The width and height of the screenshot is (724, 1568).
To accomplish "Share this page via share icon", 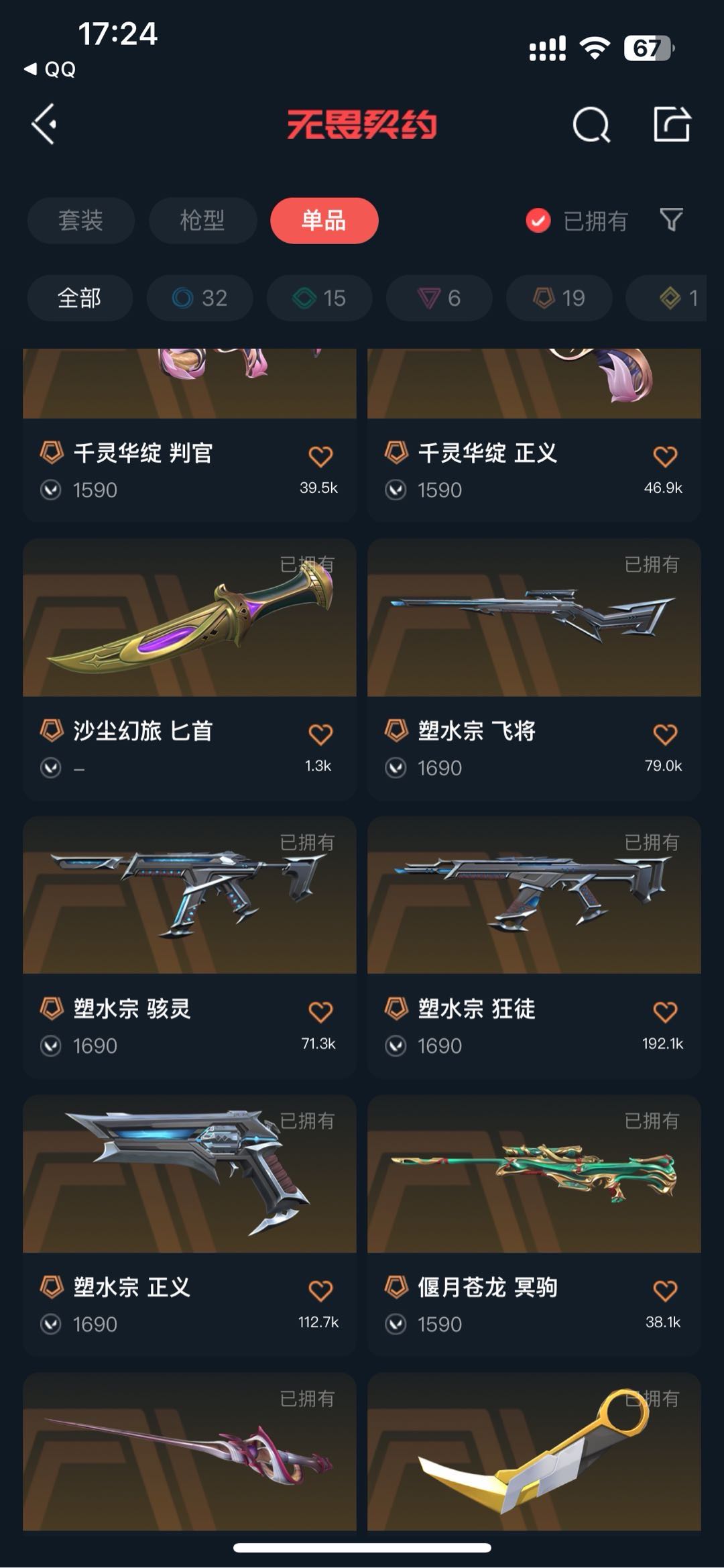I will coord(672,124).
